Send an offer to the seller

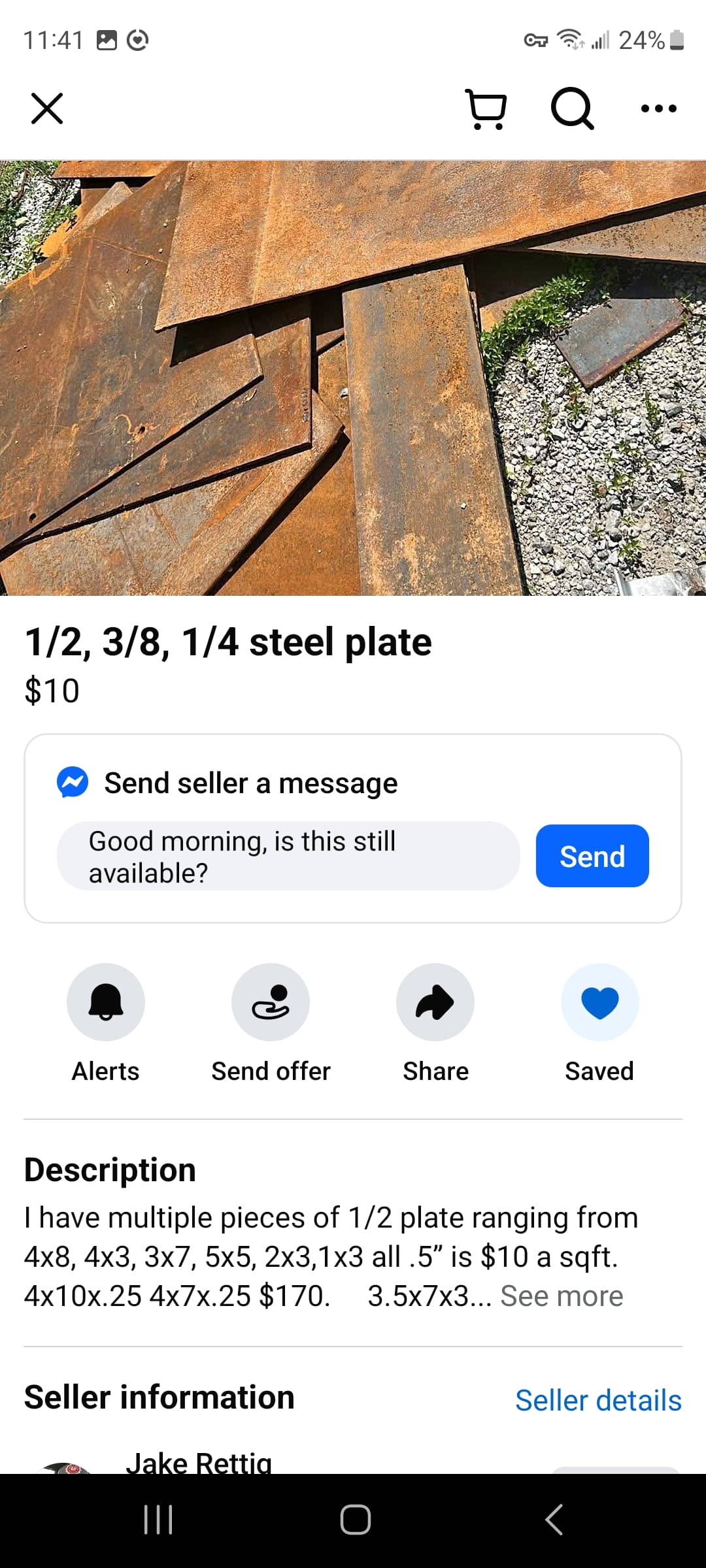[x=271, y=1002]
